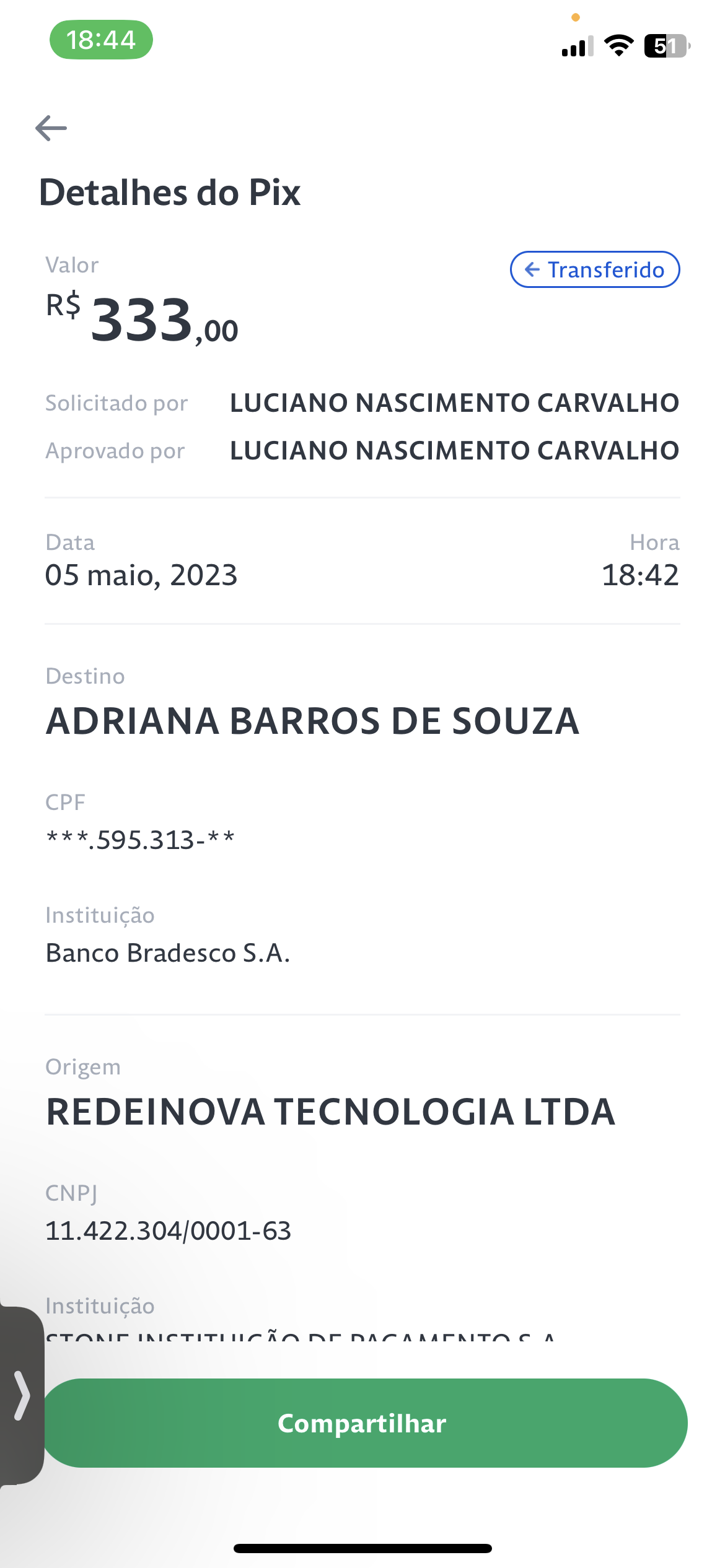
Task: Go back using the arrow icon
Action: tap(51, 128)
